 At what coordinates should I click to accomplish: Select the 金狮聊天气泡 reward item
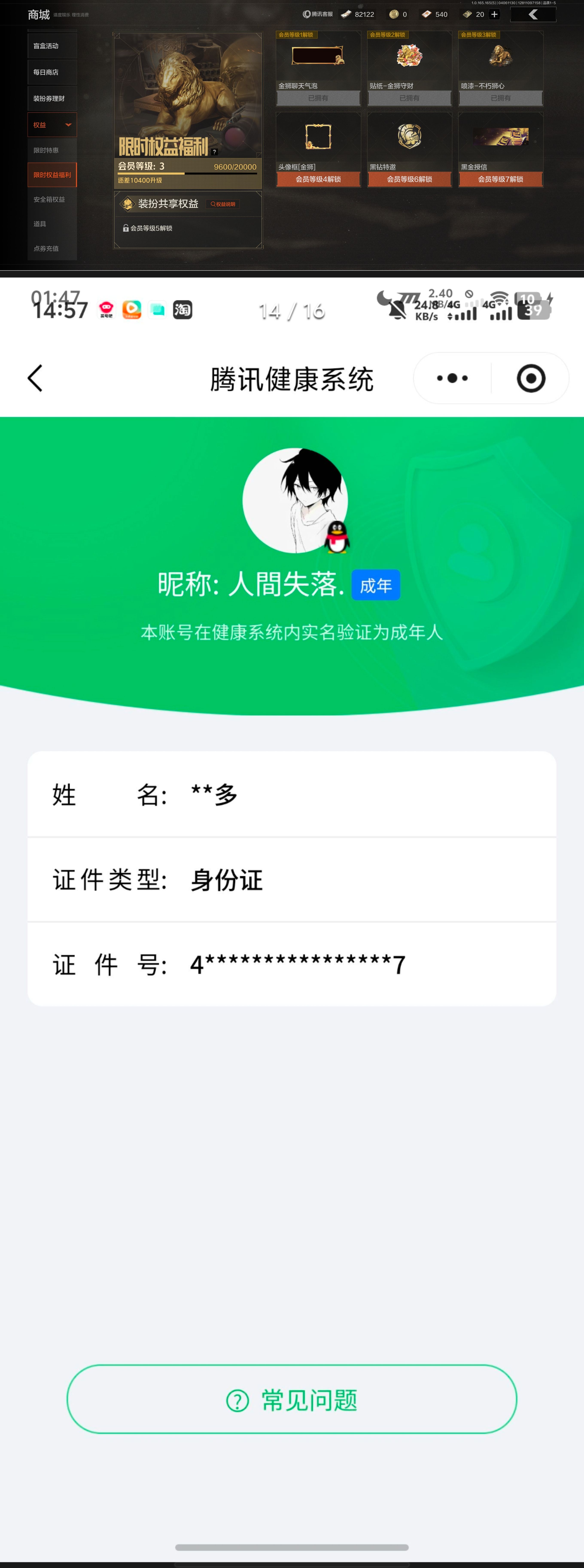[x=318, y=55]
